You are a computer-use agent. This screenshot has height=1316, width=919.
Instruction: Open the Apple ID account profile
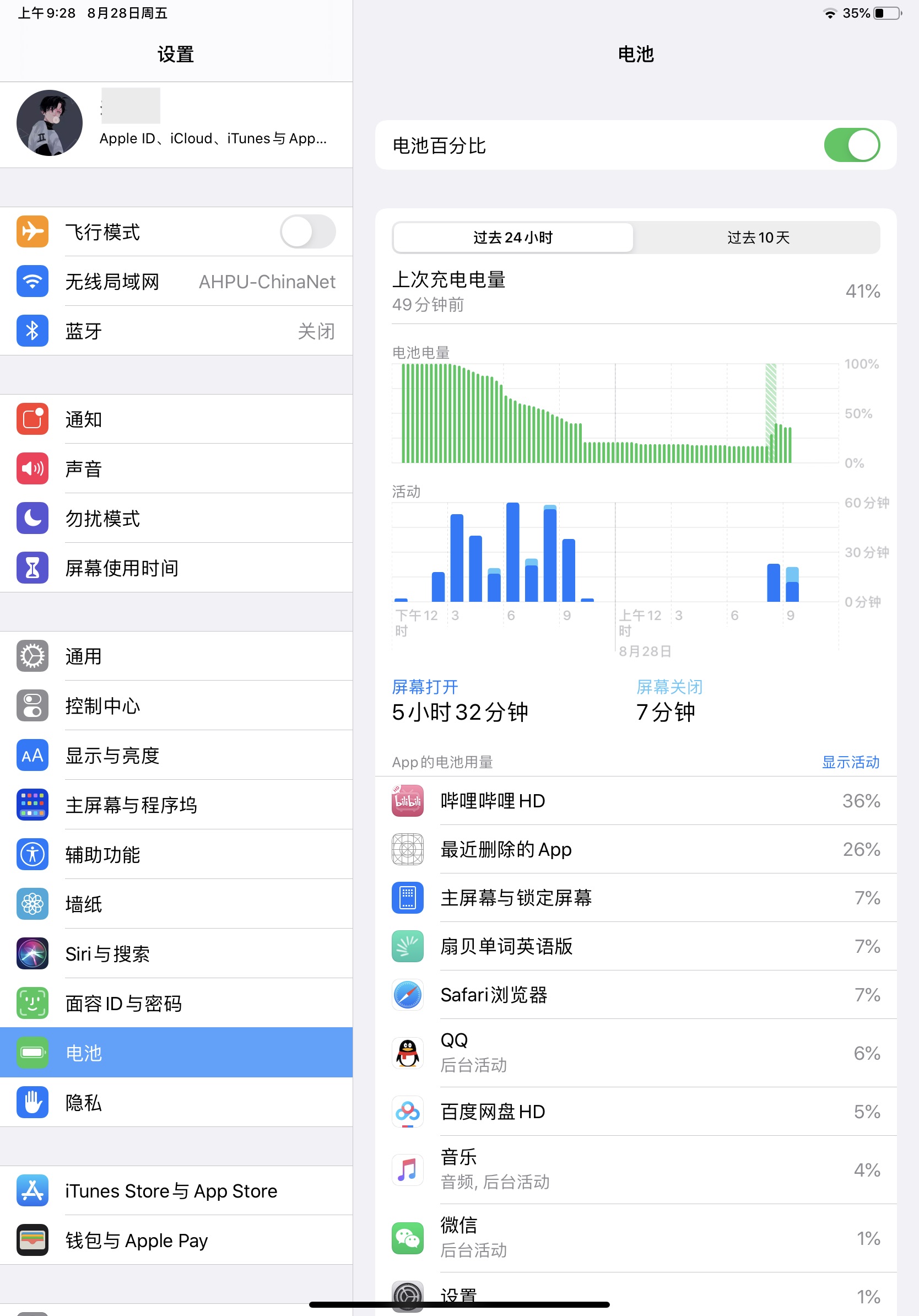[176, 124]
